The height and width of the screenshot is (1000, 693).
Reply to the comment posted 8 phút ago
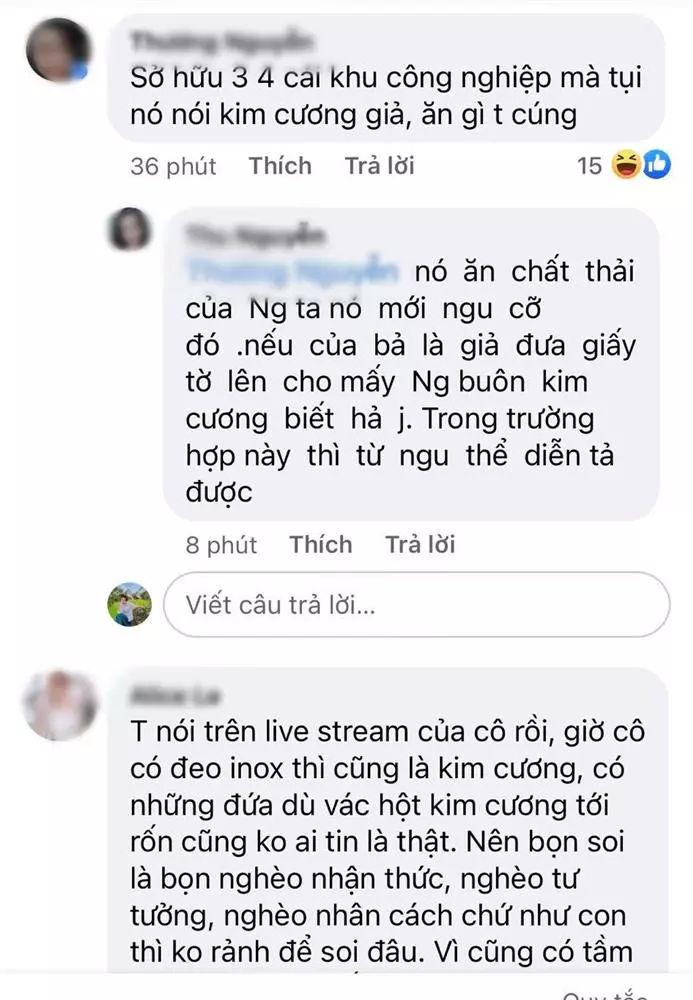pyautogui.click(x=420, y=545)
